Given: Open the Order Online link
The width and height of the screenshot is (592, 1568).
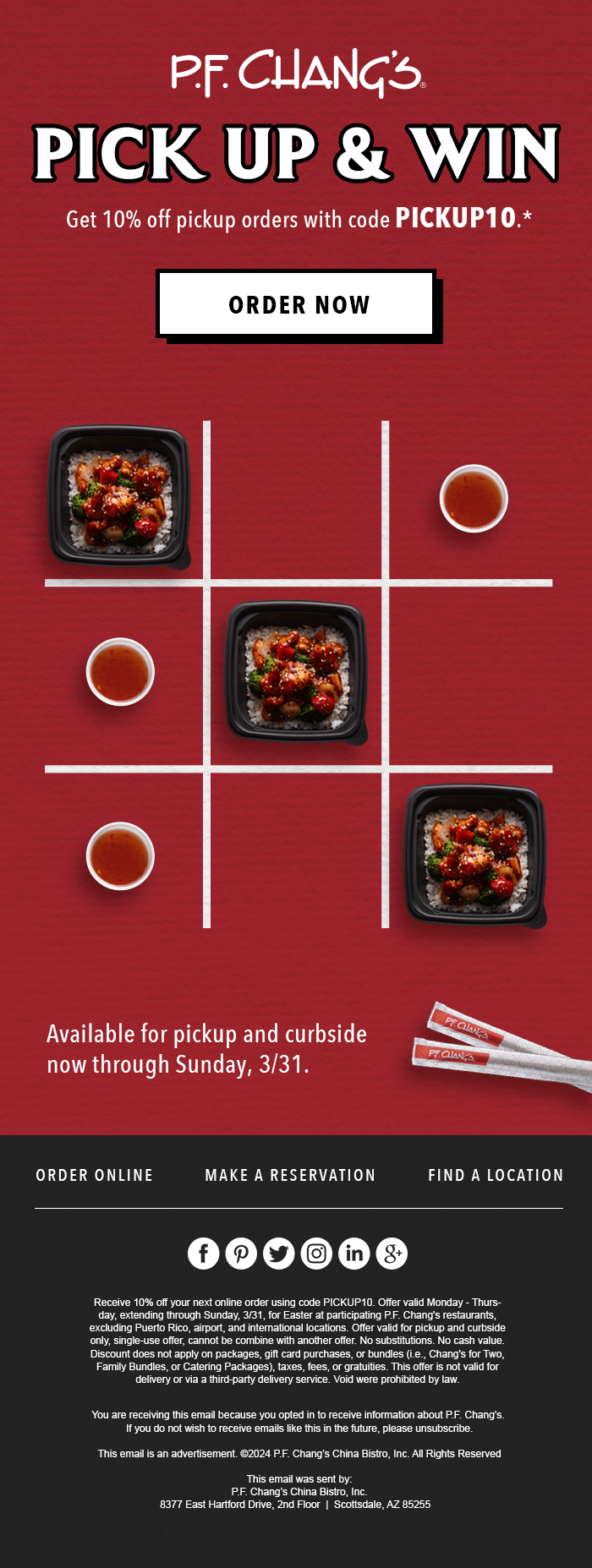Looking at the screenshot, I should coord(95,1175).
